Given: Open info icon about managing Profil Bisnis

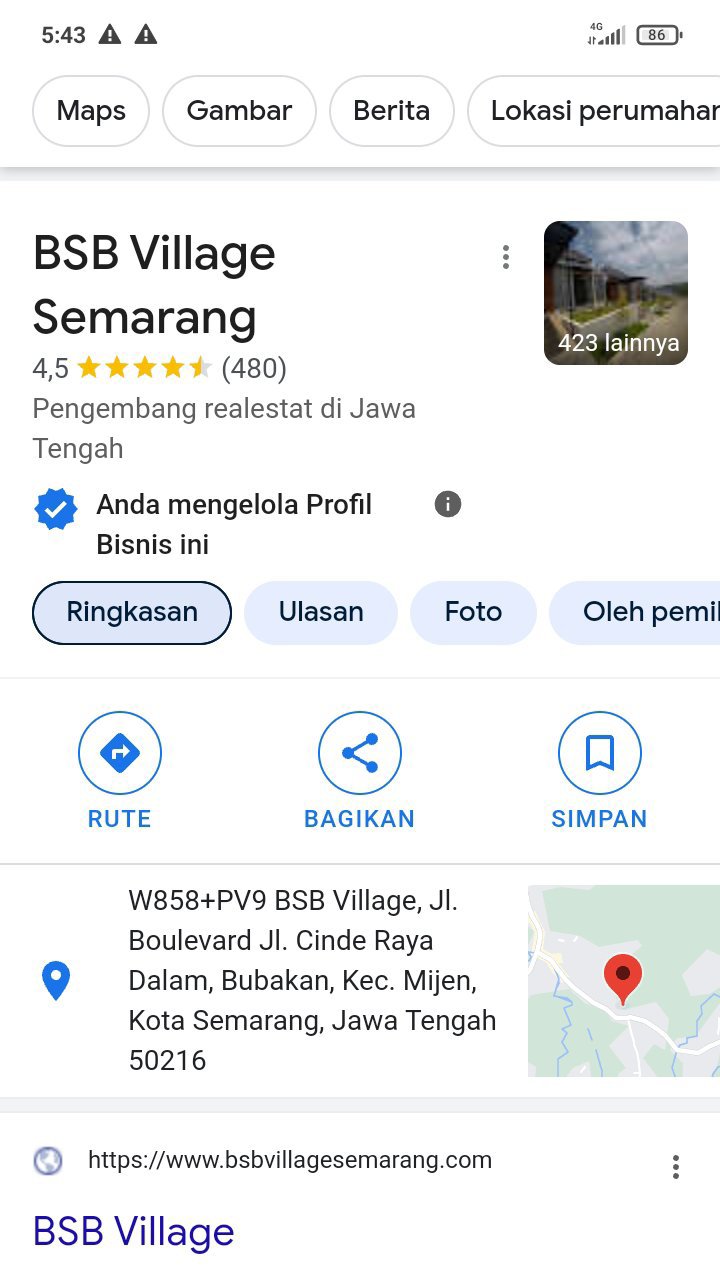Looking at the screenshot, I should (x=448, y=504).
